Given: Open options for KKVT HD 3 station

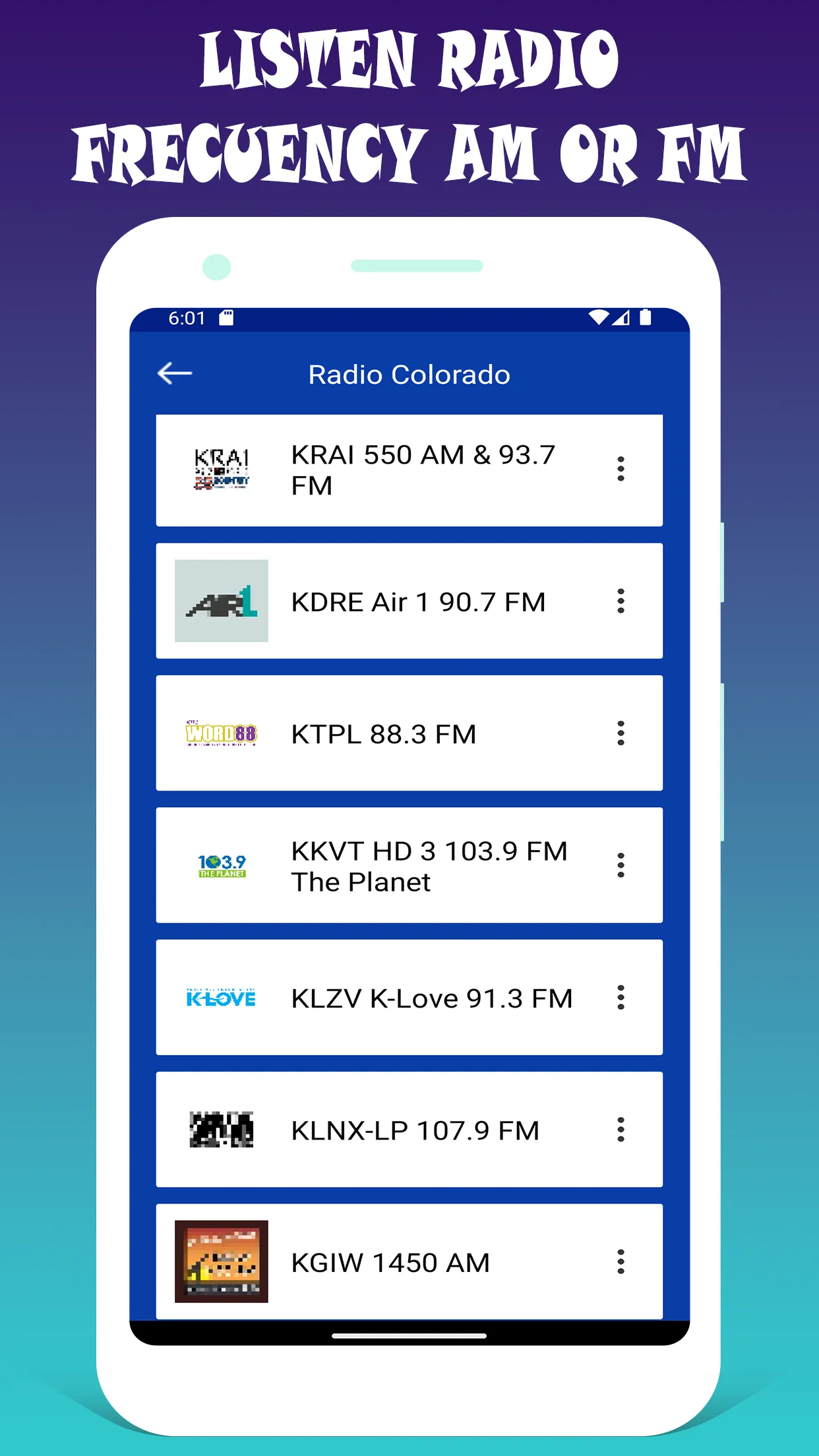Looking at the screenshot, I should pos(620,866).
